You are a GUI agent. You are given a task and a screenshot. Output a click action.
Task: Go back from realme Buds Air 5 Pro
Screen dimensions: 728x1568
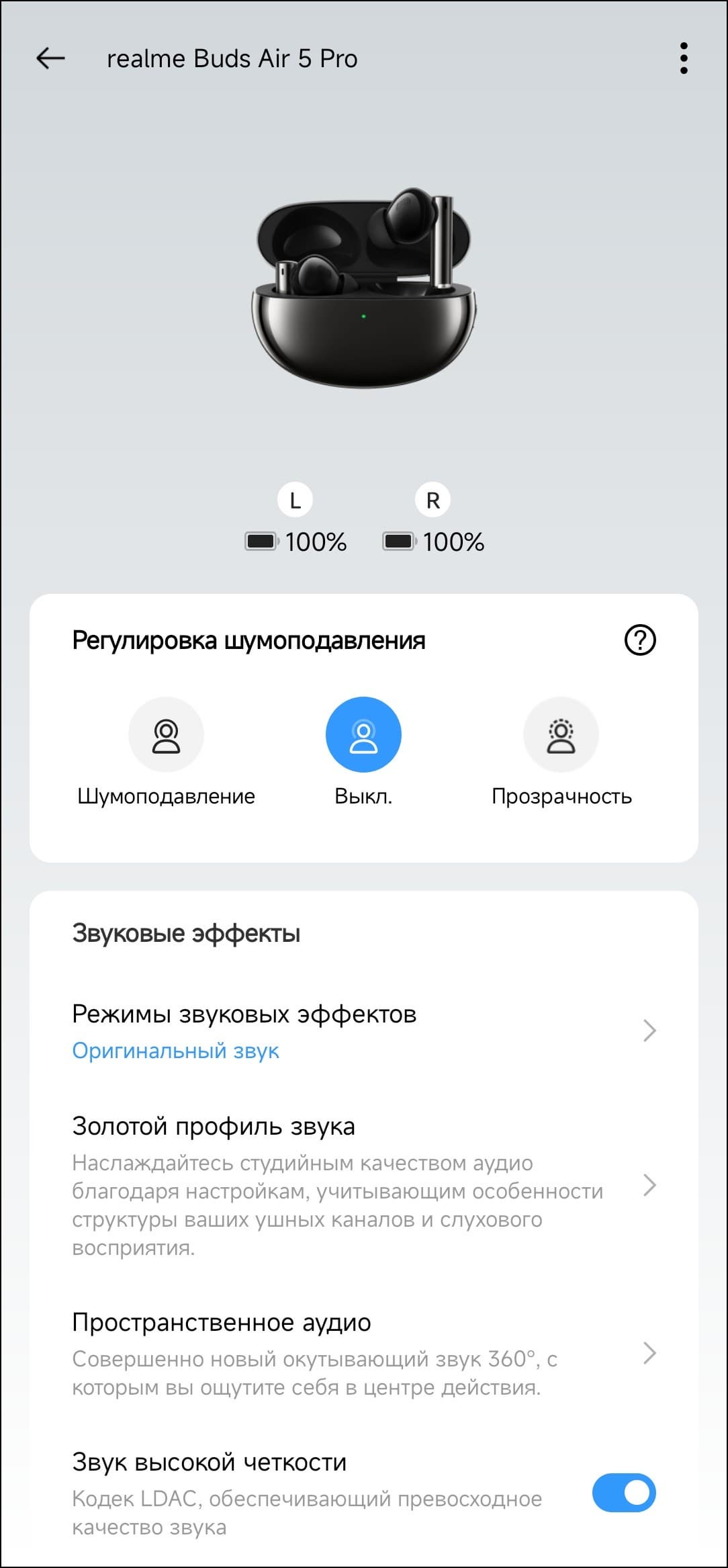50,58
